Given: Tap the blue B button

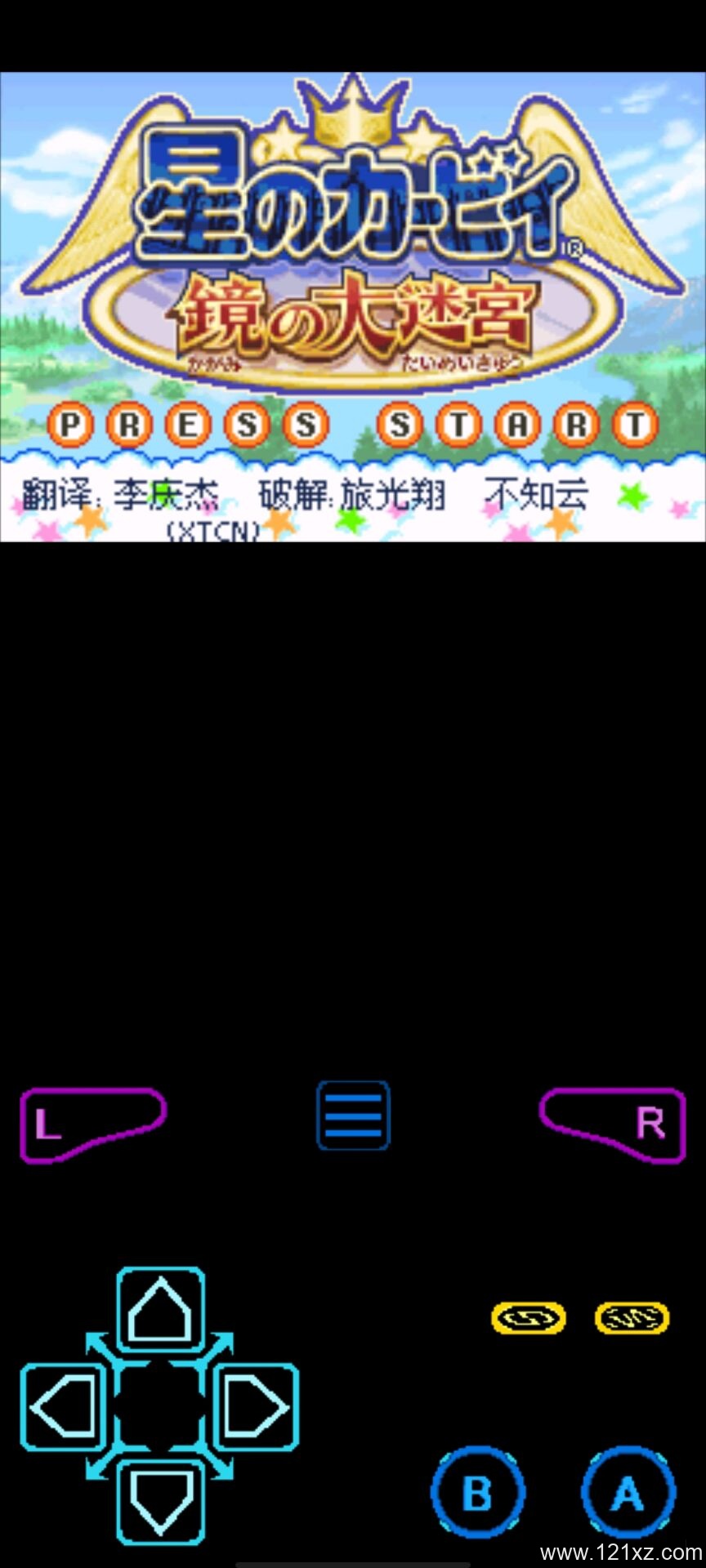Looking at the screenshot, I should tap(478, 1493).
